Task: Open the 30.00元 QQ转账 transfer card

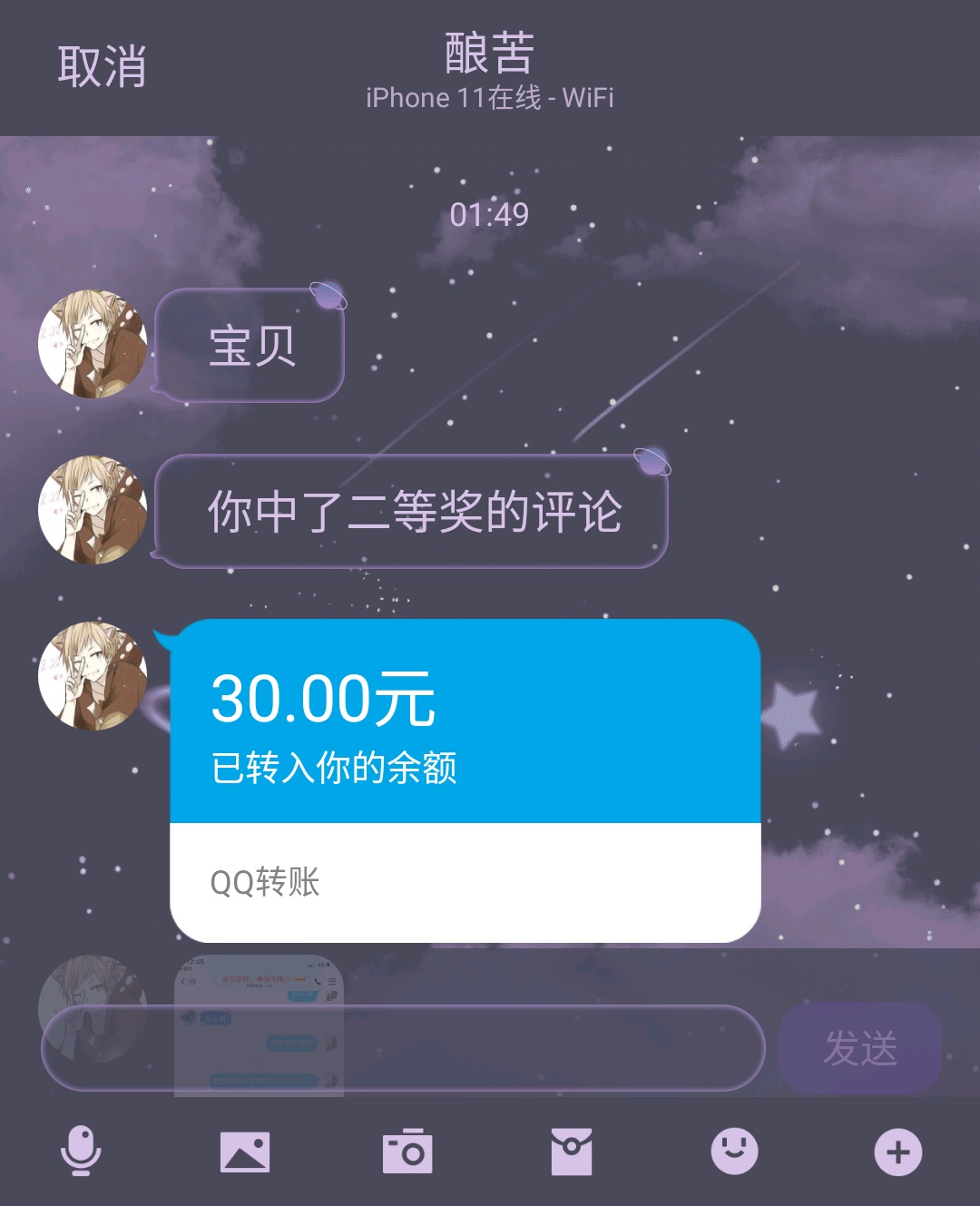Action: pos(465,780)
